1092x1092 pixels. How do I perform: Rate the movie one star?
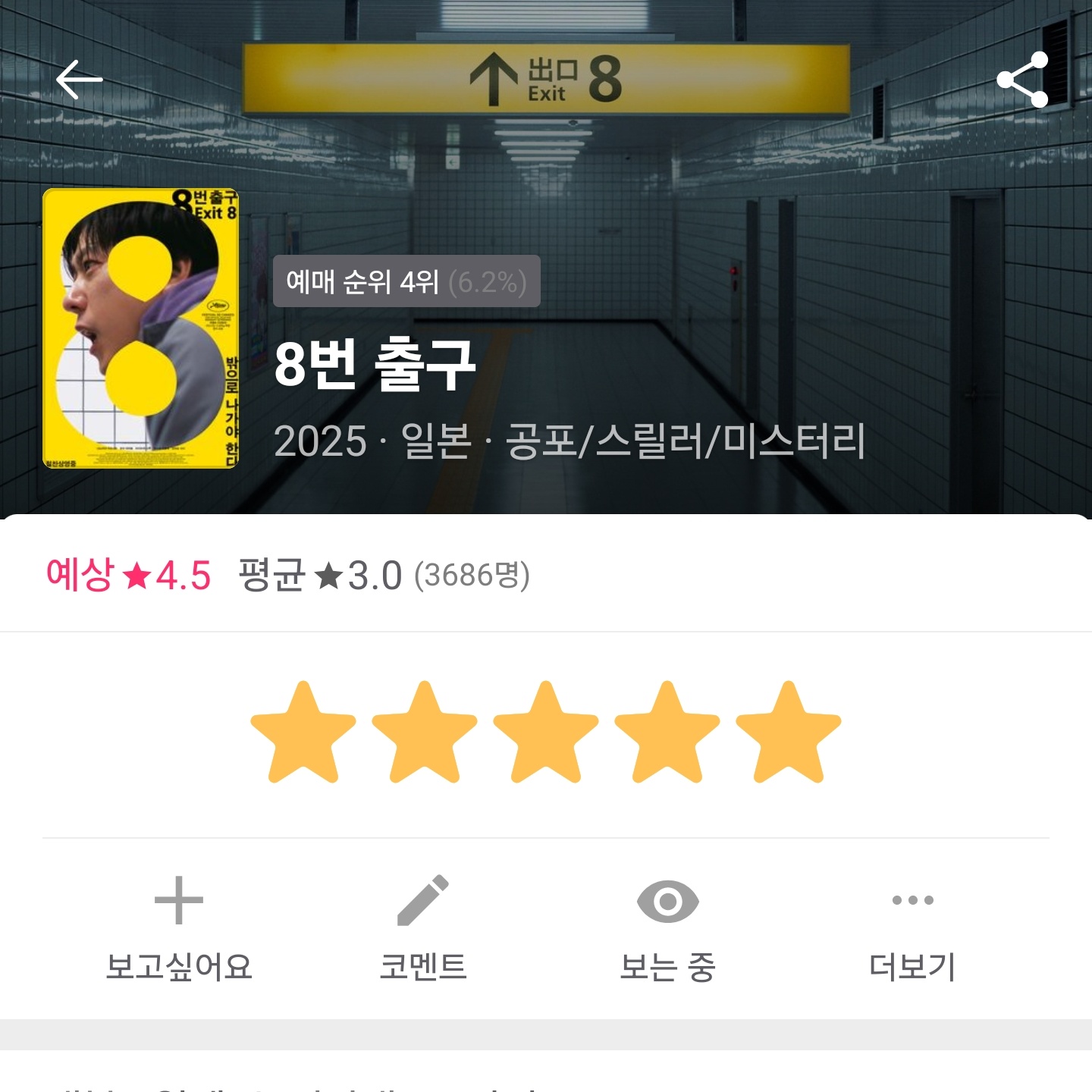[x=303, y=733]
